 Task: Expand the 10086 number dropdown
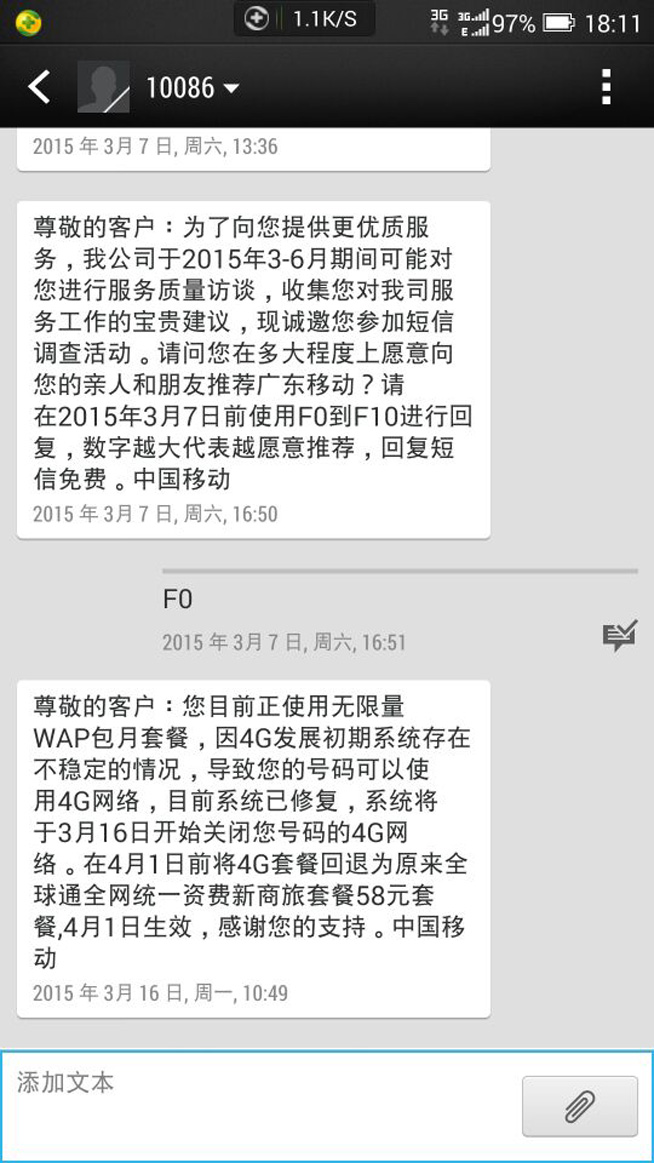[231, 89]
